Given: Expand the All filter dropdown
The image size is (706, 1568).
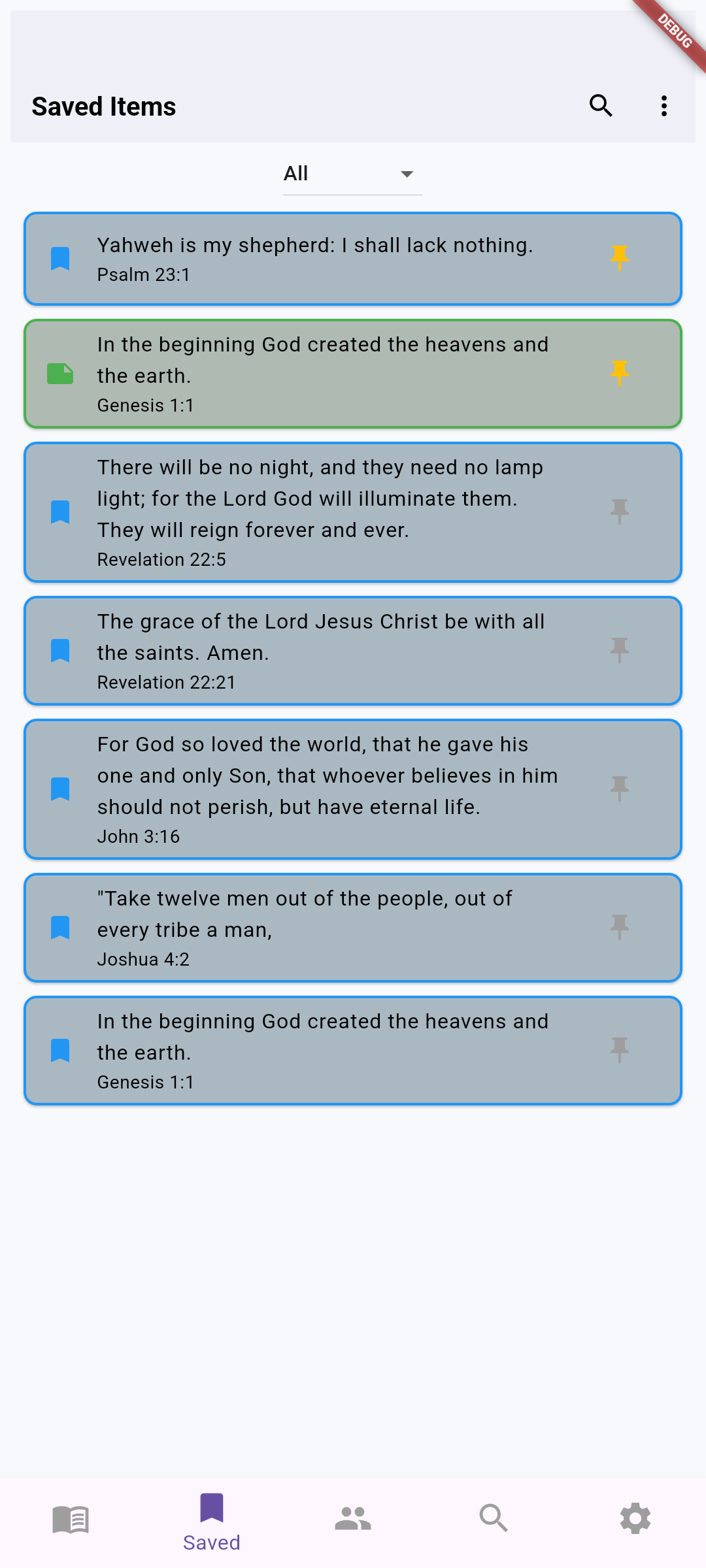Looking at the screenshot, I should pyautogui.click(x=352, y=174).
